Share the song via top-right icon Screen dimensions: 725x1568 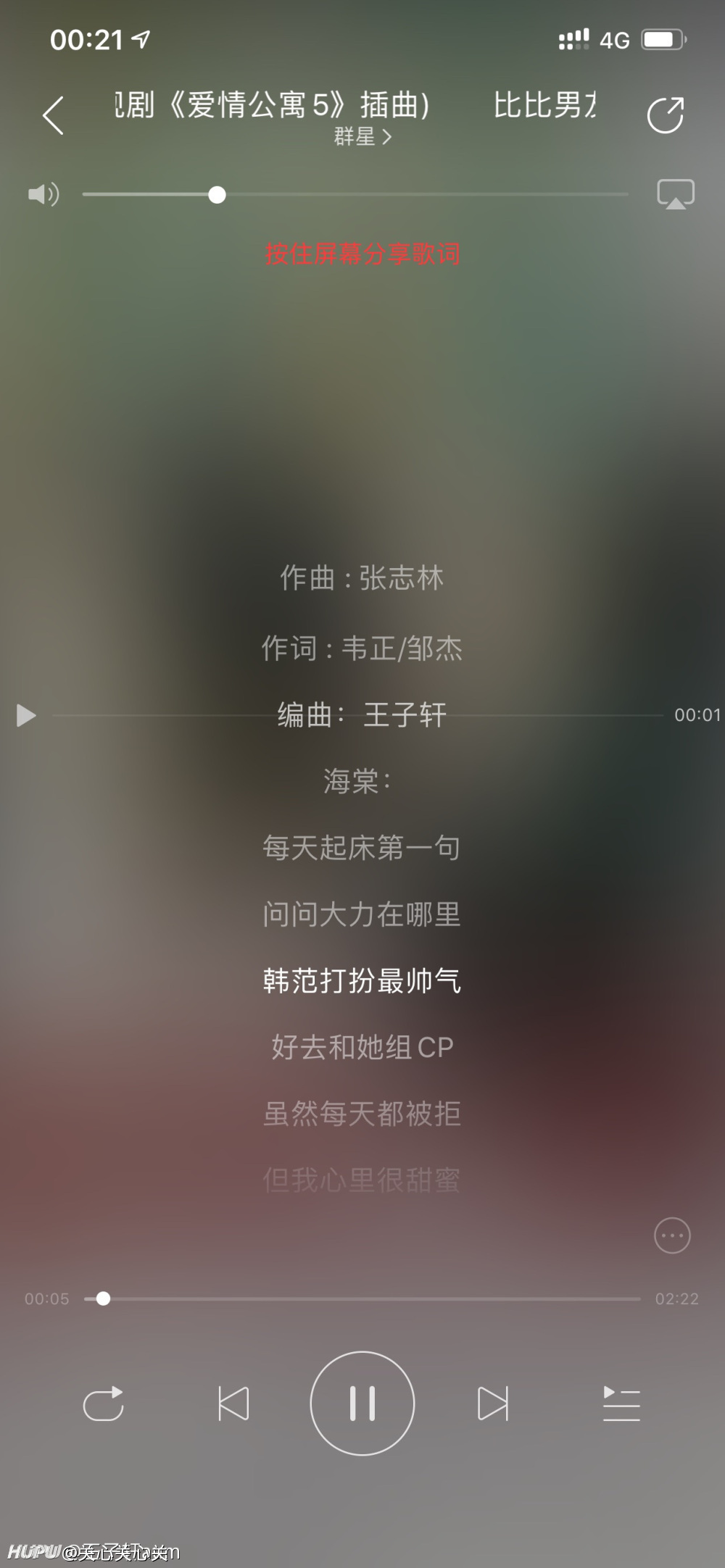(666, 114)
